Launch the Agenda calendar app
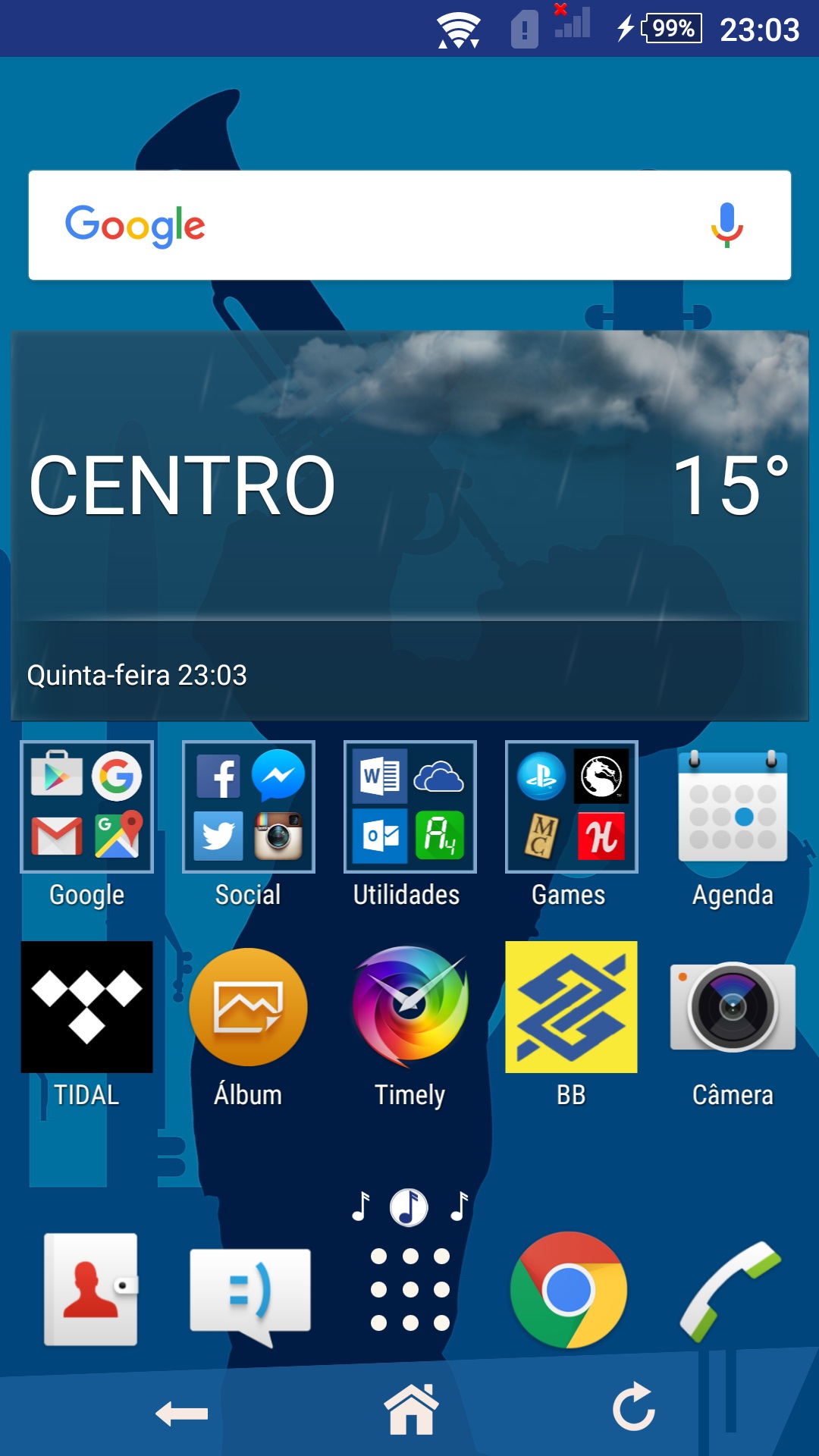Image resolution: width=819 pixels, height=1456 pixels. click(x=733, y=807)
